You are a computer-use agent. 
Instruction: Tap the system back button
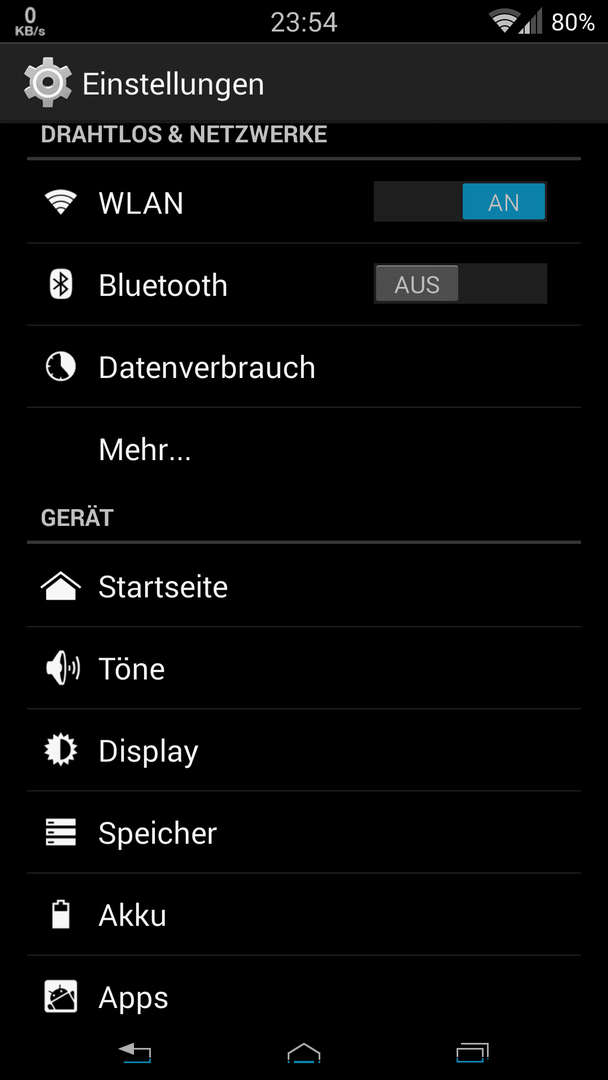pos(135,1052)
